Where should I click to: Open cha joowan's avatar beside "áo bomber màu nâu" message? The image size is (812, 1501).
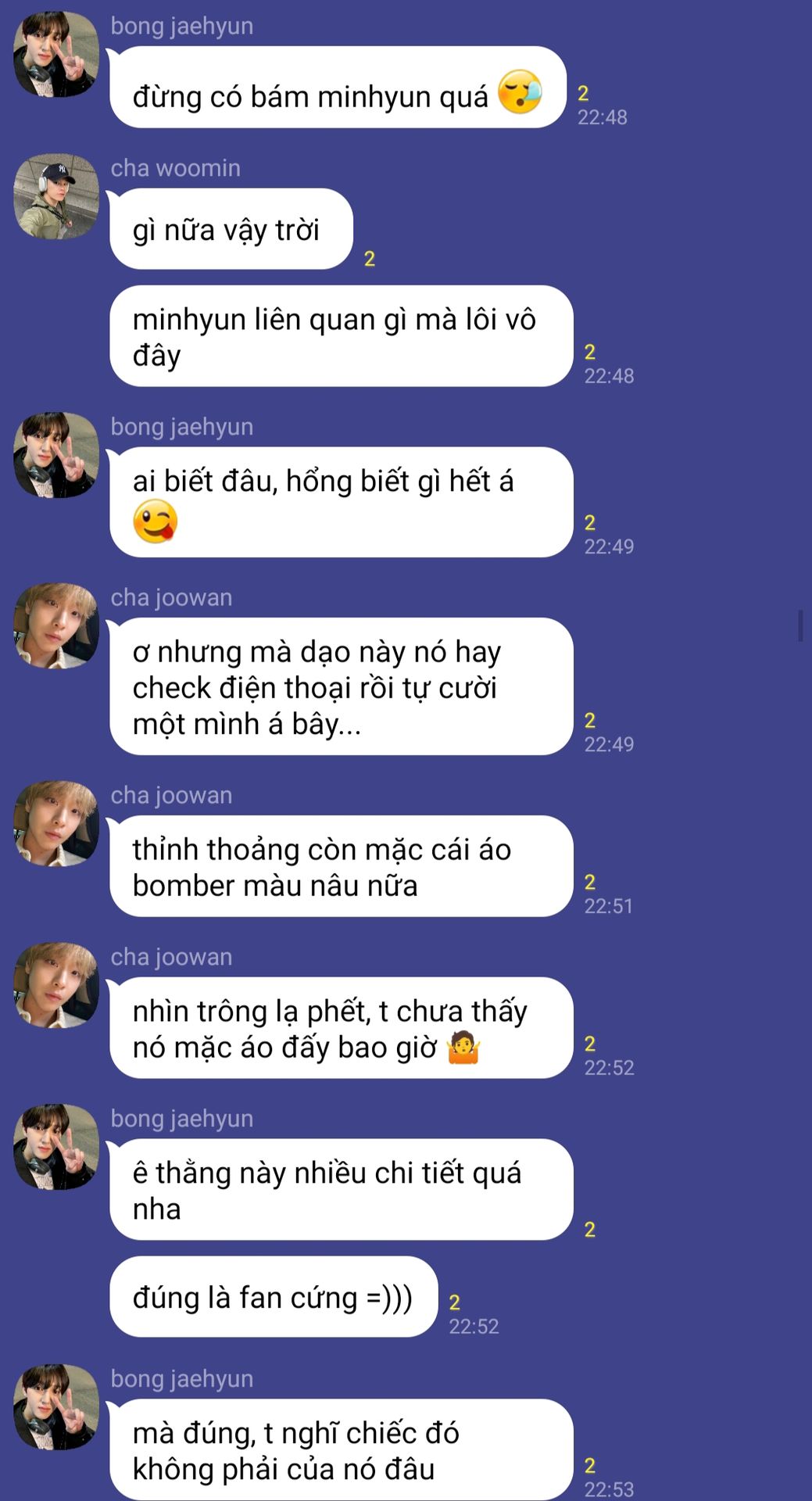[56, 823]
